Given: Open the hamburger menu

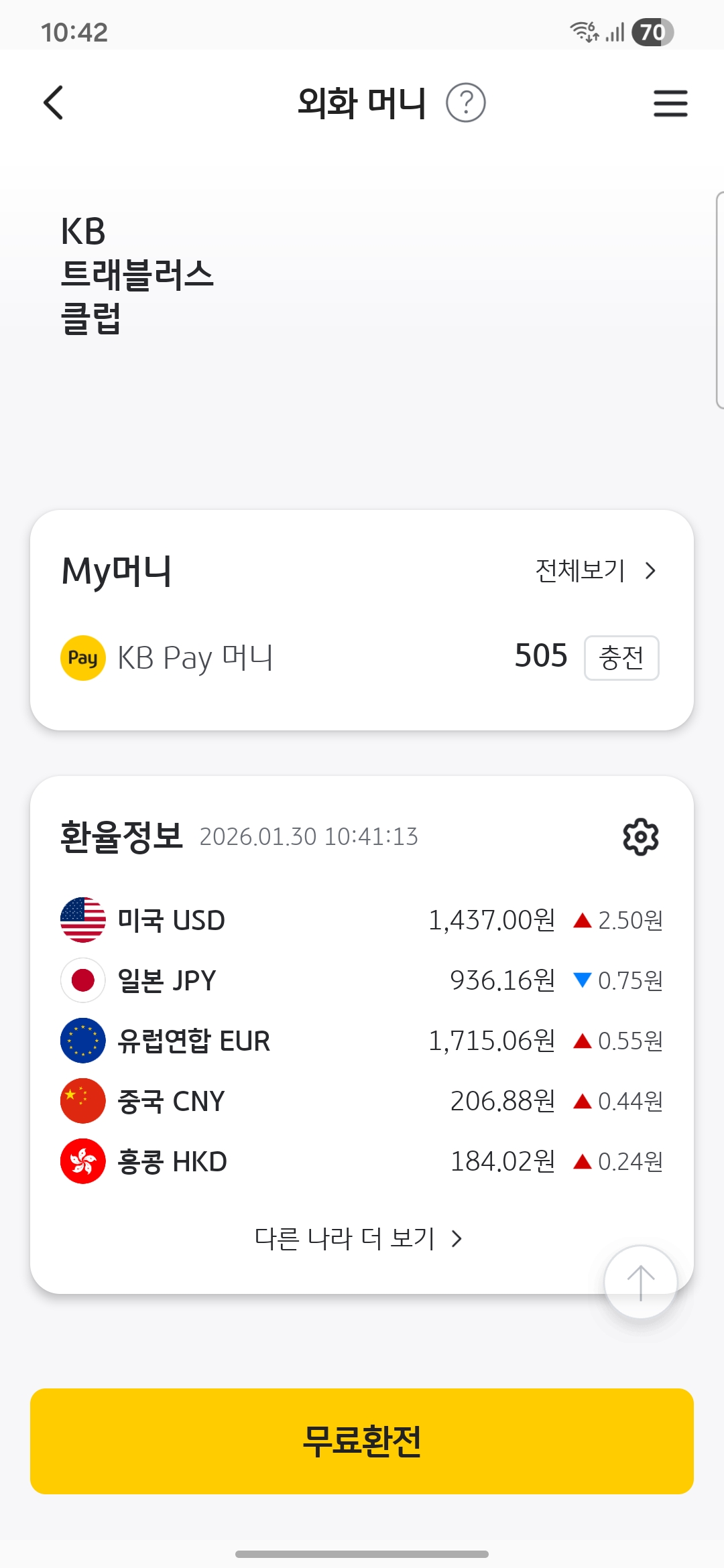Looking at the screenshot, I should point(670,103).
